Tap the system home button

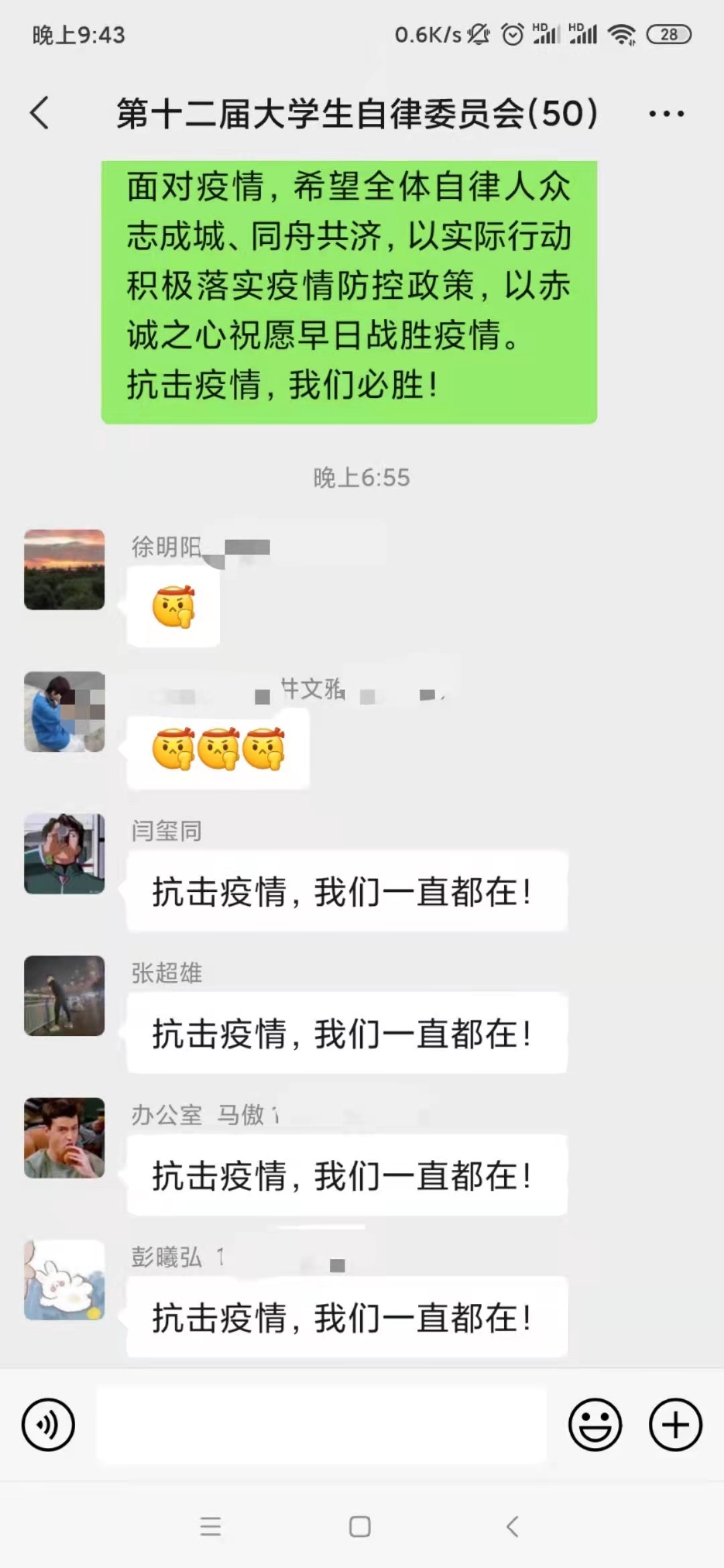pyautogui.click(x=360, y=1526)
